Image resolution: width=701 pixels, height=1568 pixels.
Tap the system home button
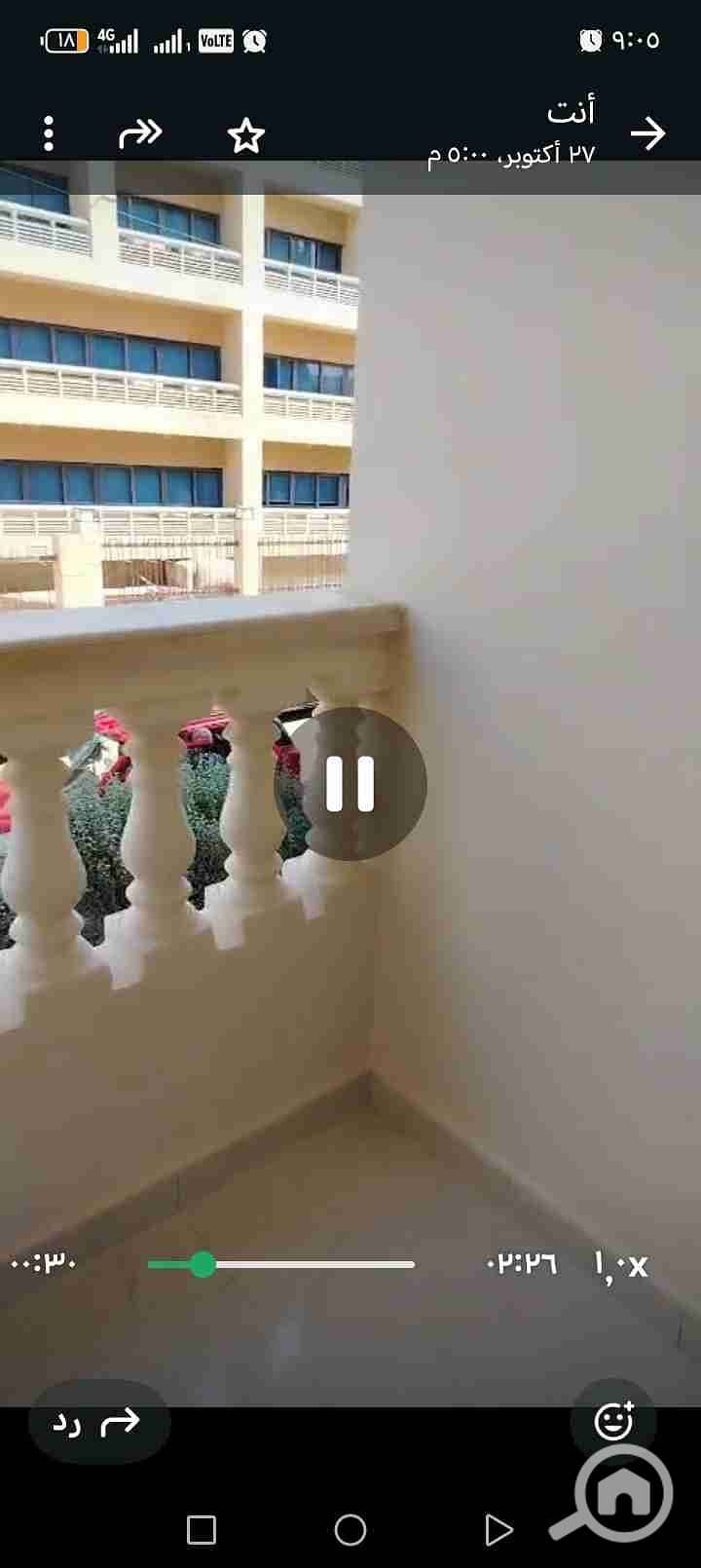coord(350,1530)
